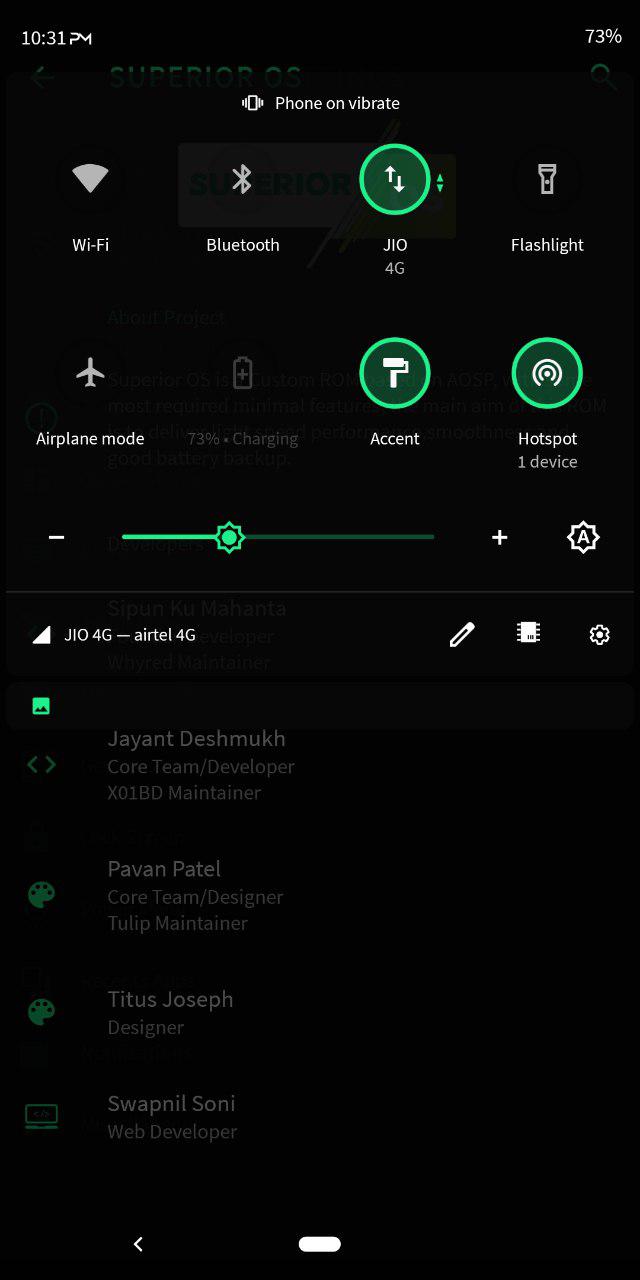Toggle JIO 4G mobile data
Screen dimensions: 640x1280
394,180
